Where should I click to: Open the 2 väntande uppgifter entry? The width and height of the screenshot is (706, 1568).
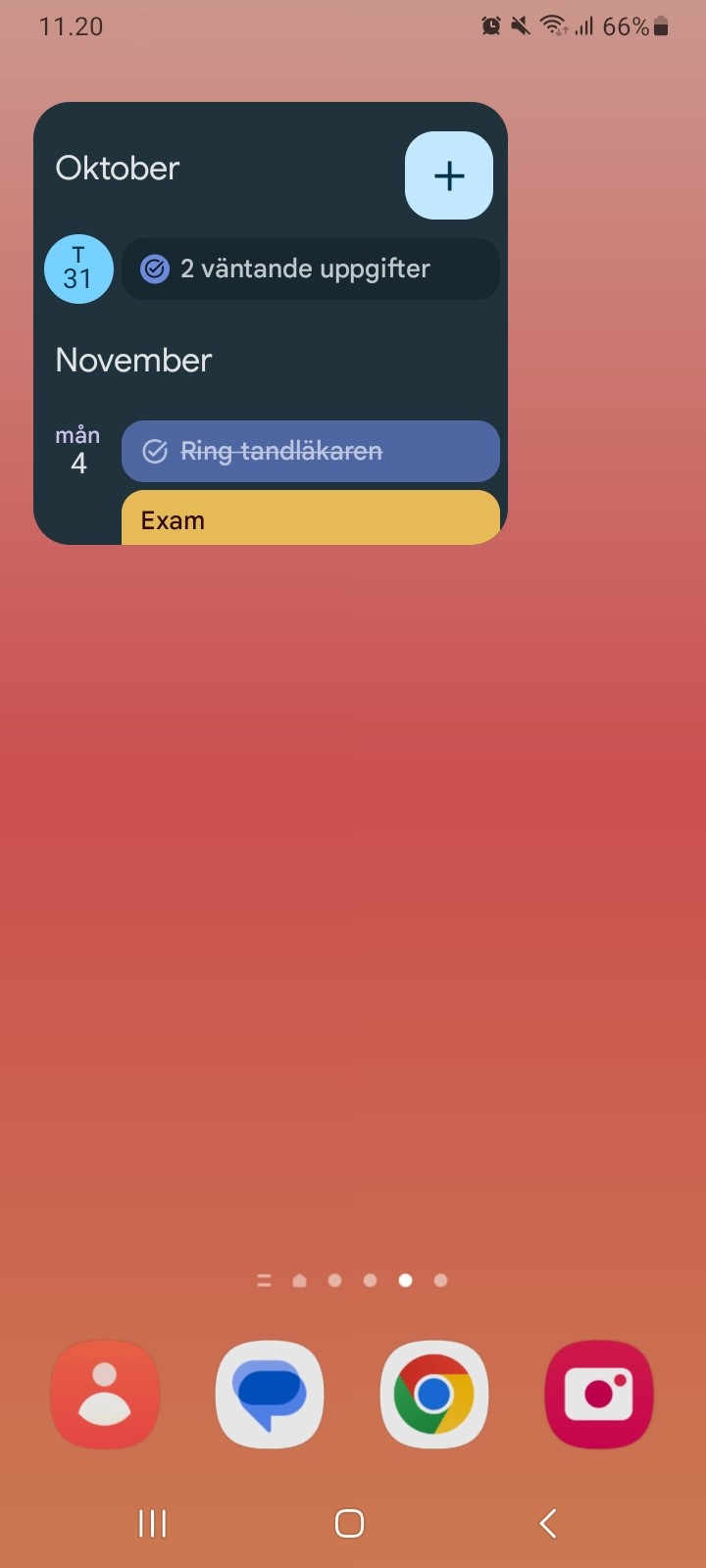coord(311,269)
